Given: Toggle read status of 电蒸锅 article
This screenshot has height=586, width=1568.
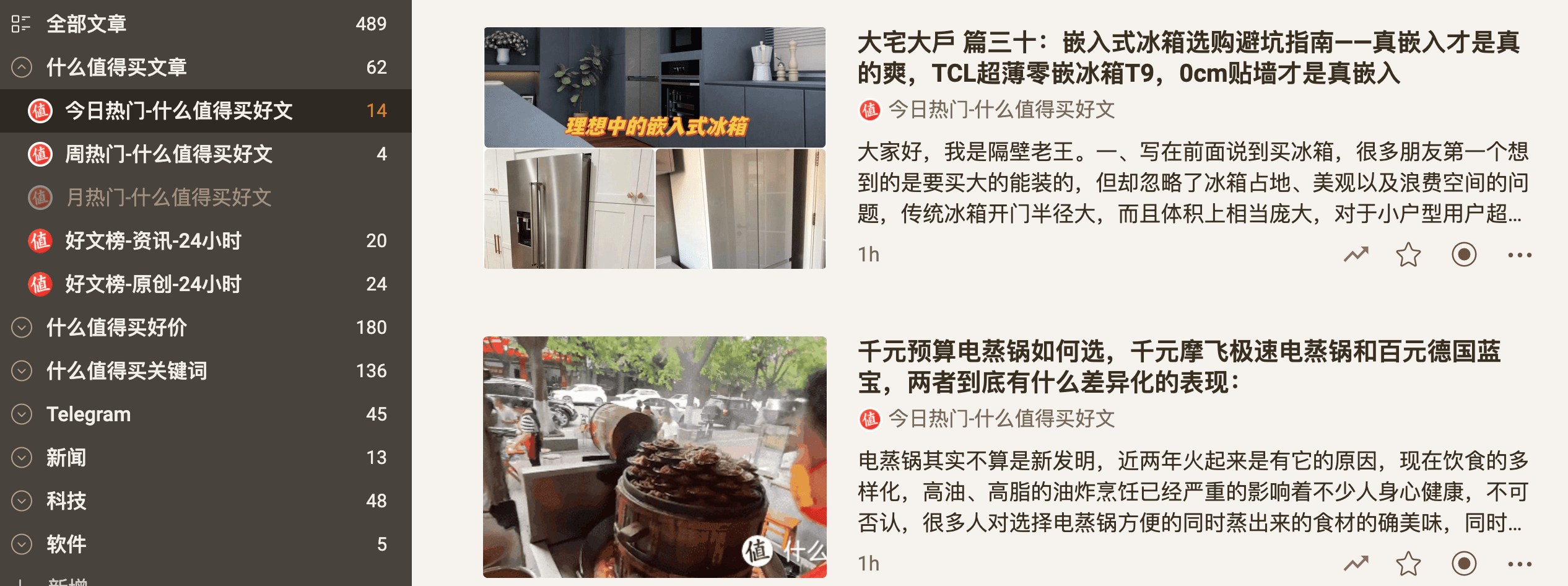Looking at the screenshot, I should (1464, 564).
